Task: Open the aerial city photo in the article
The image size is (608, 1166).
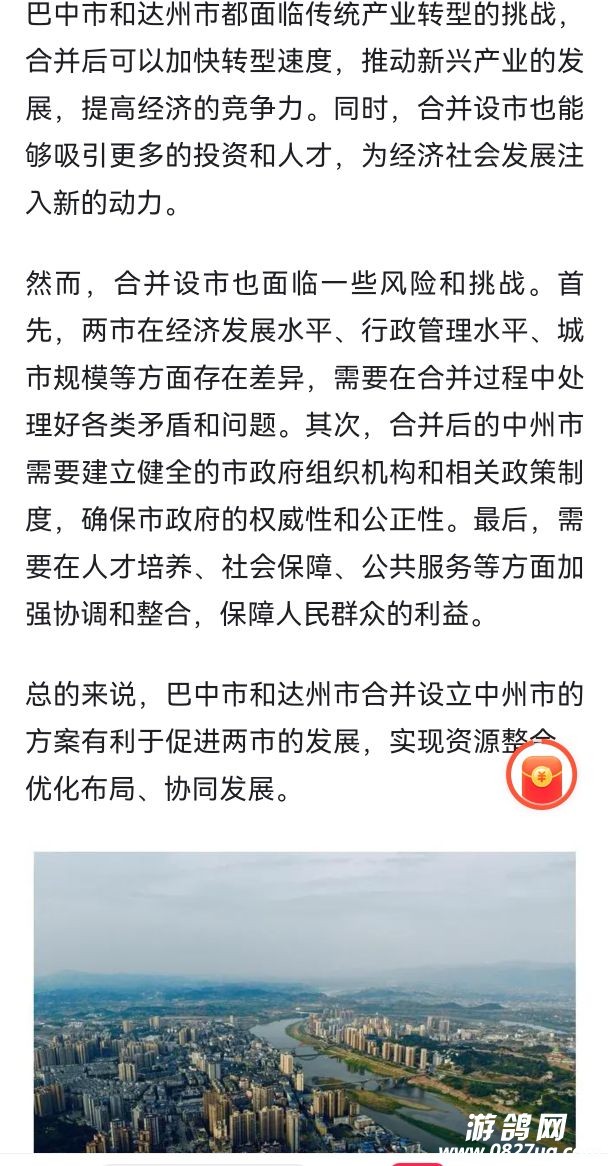Action: pos(304,1000)
